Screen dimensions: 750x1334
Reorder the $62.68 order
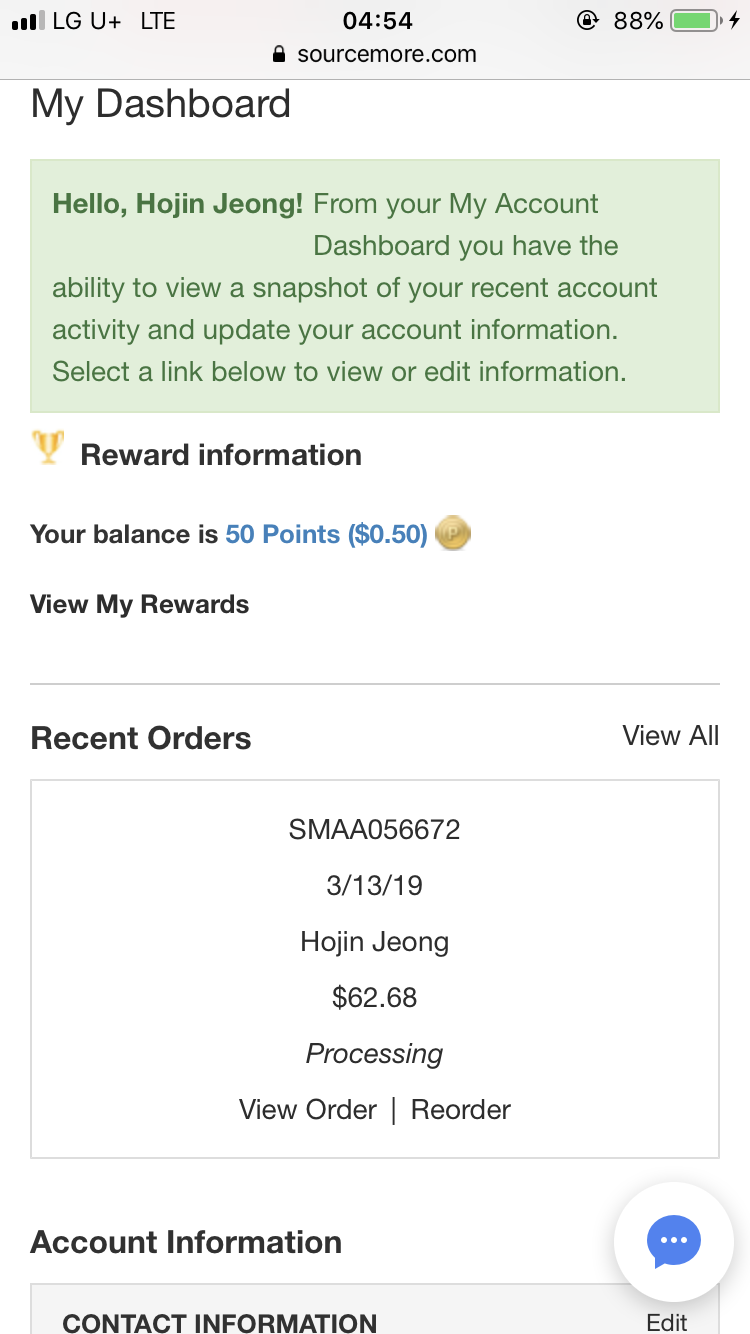(x=461, y=1110)
